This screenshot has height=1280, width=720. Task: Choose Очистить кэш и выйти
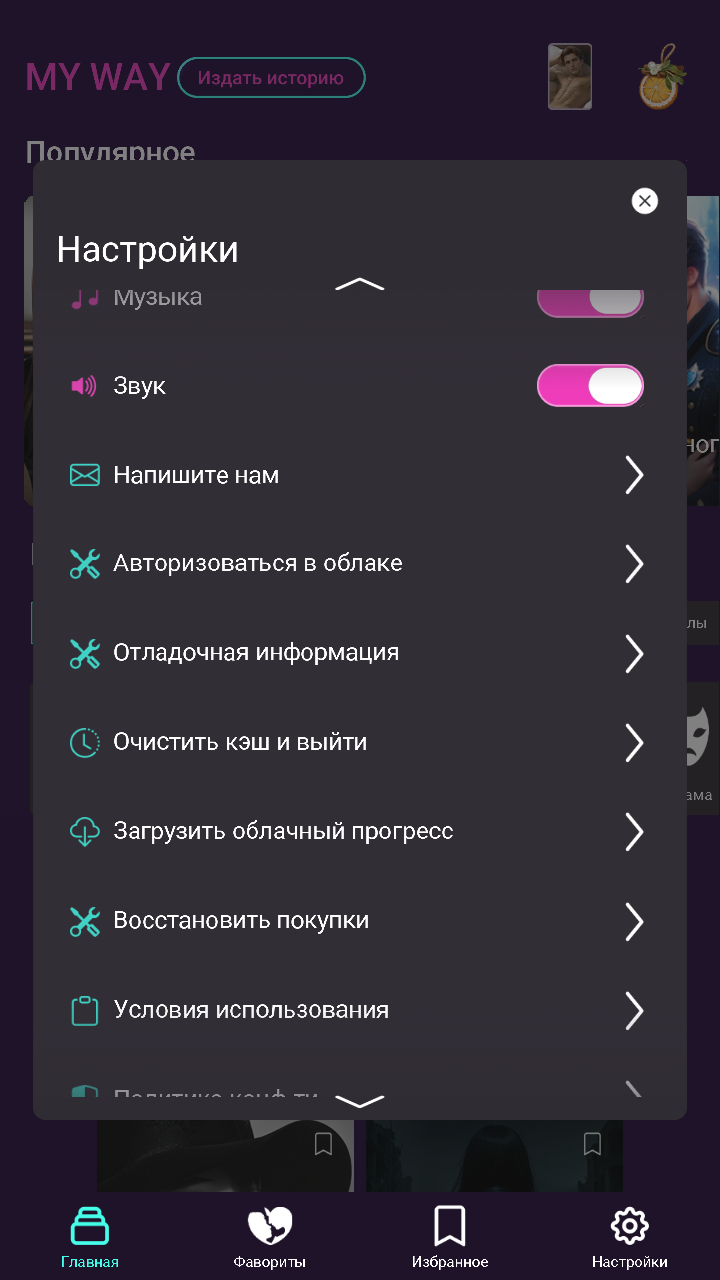click(x=356, y=742)
